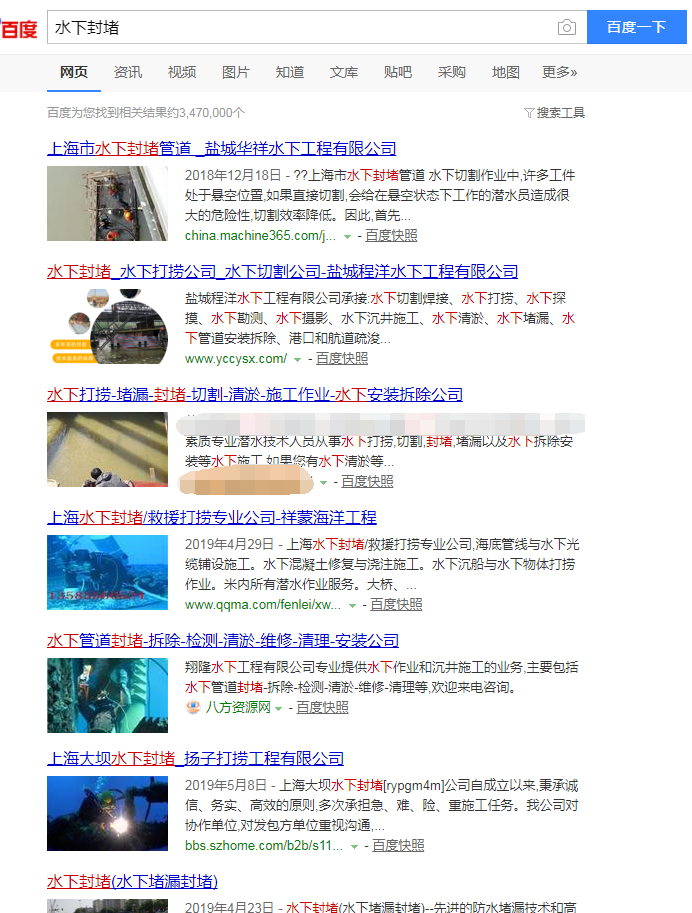Open result 上海市水下封堵管道 盐城华祥水下工程
This screenshot has height=913, width=692.
click(221, 148)
